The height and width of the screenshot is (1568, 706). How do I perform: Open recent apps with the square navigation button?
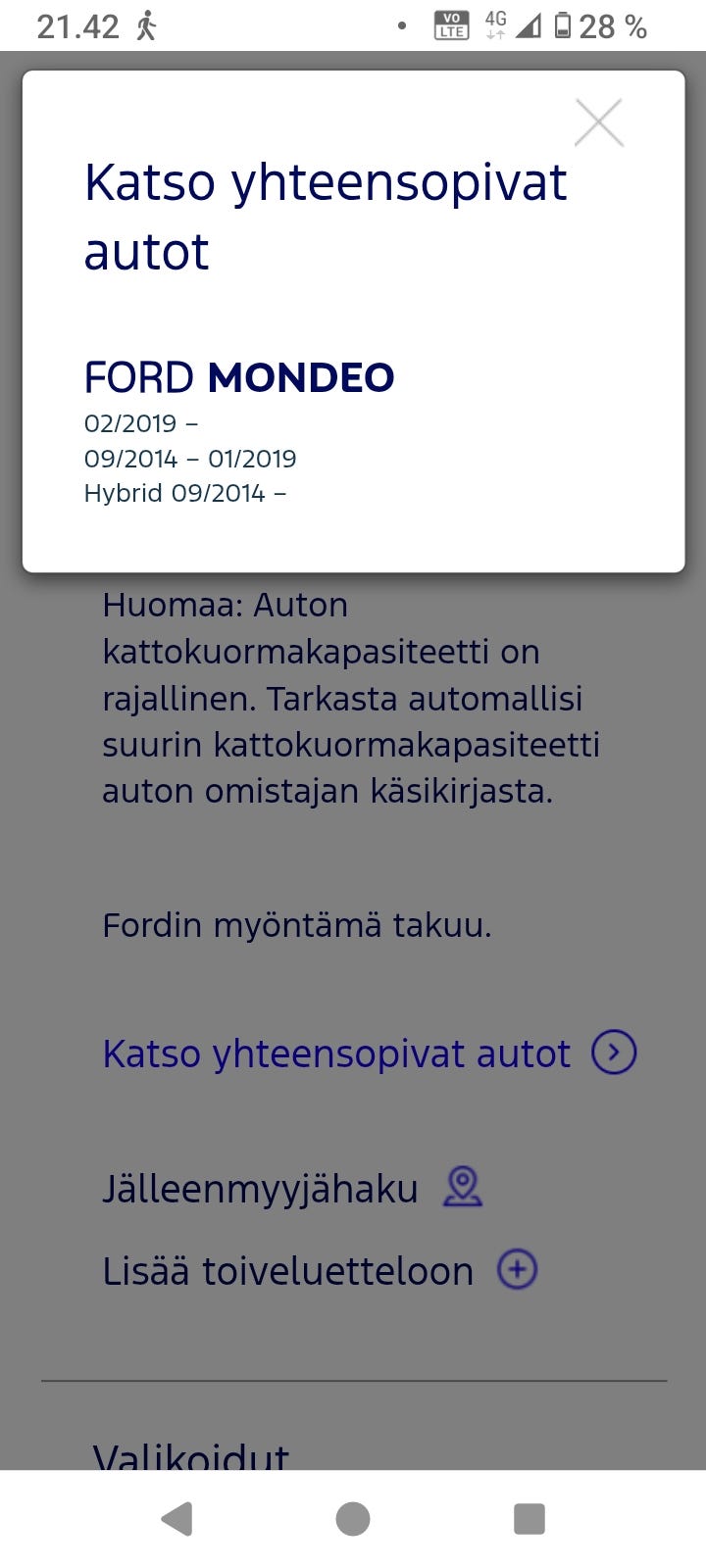(529, 1520)
